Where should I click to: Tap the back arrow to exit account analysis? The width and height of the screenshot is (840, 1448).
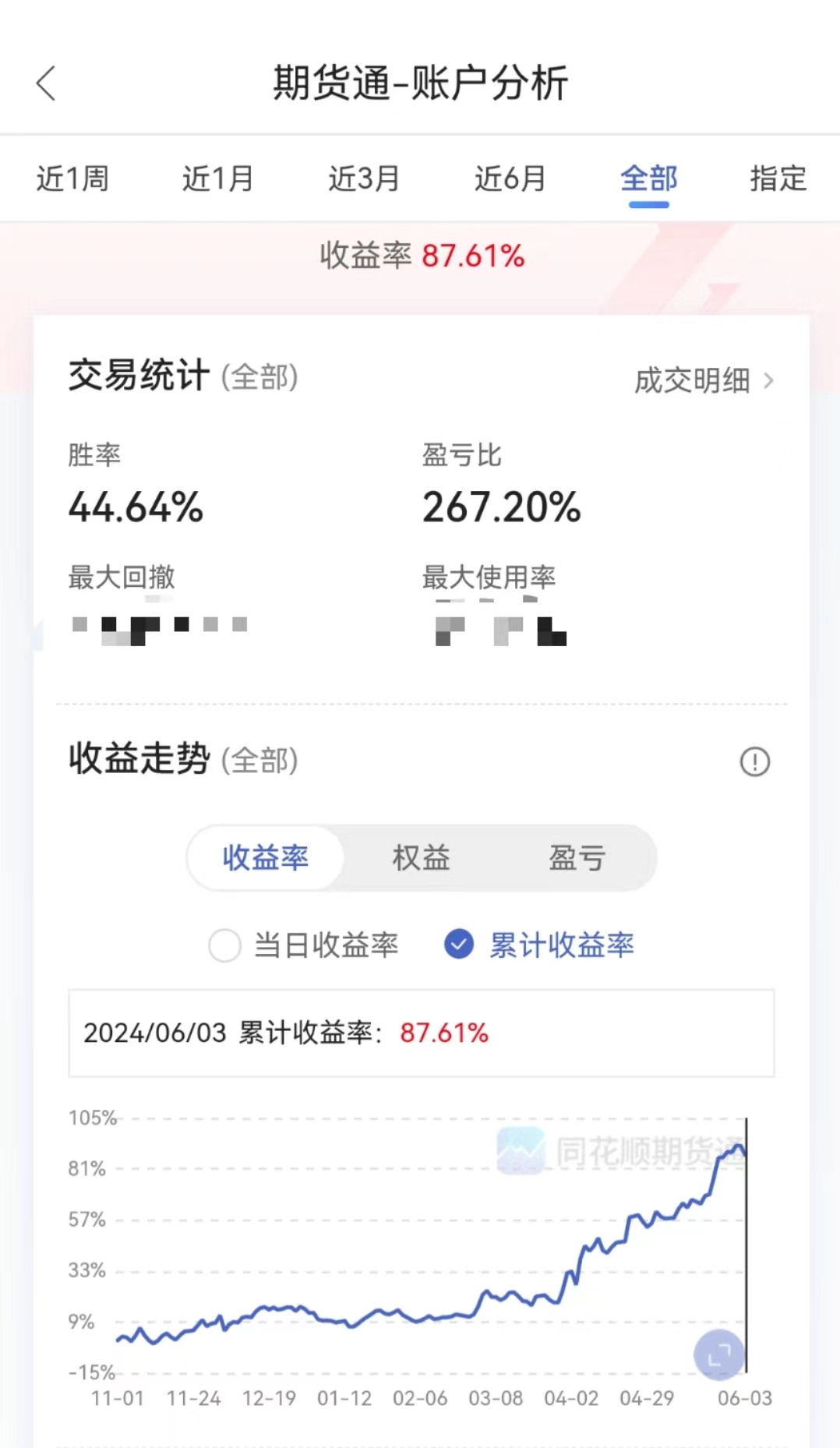click(46, 81)
